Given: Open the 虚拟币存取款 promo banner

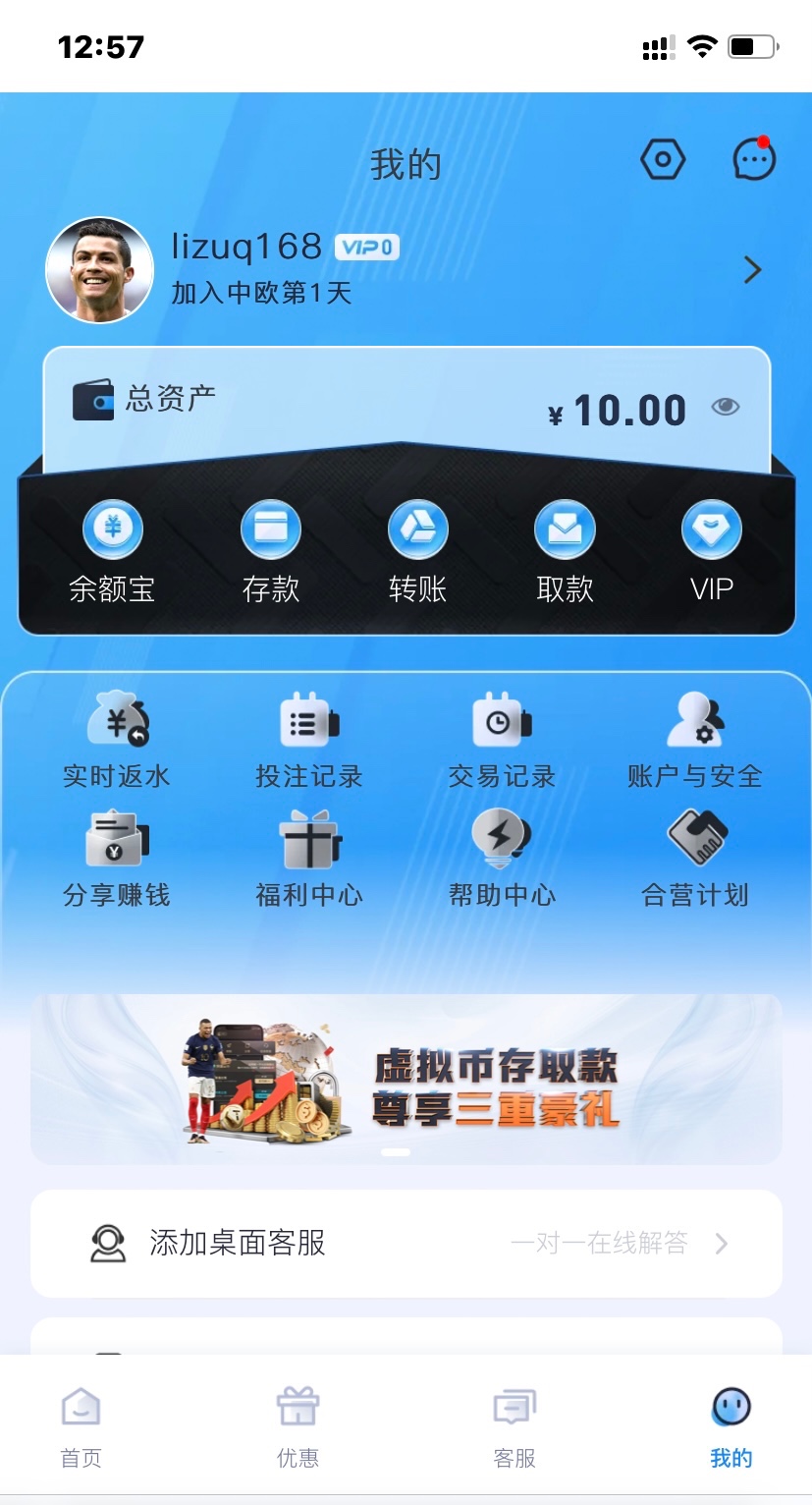Looking at the screenshot, I should (x=406, y=1080).
